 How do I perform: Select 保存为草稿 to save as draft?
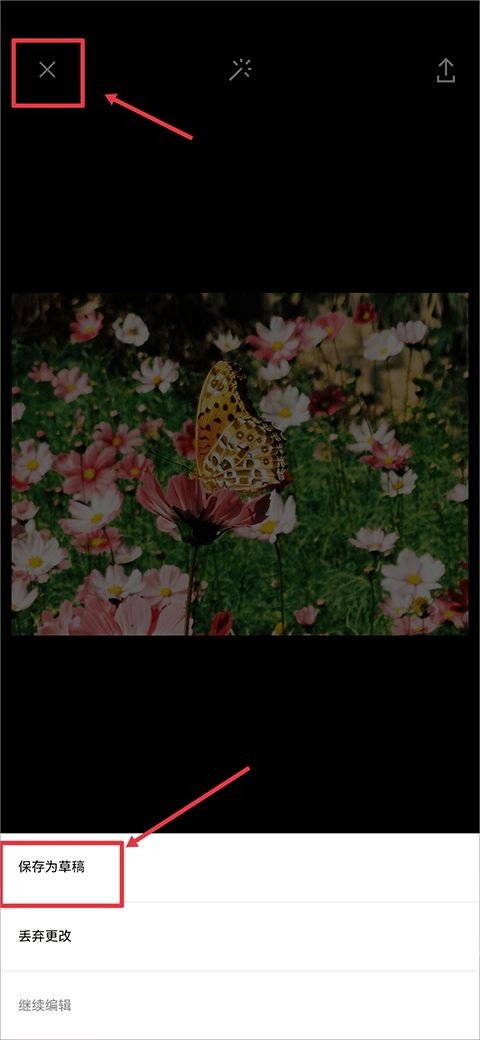240,867
